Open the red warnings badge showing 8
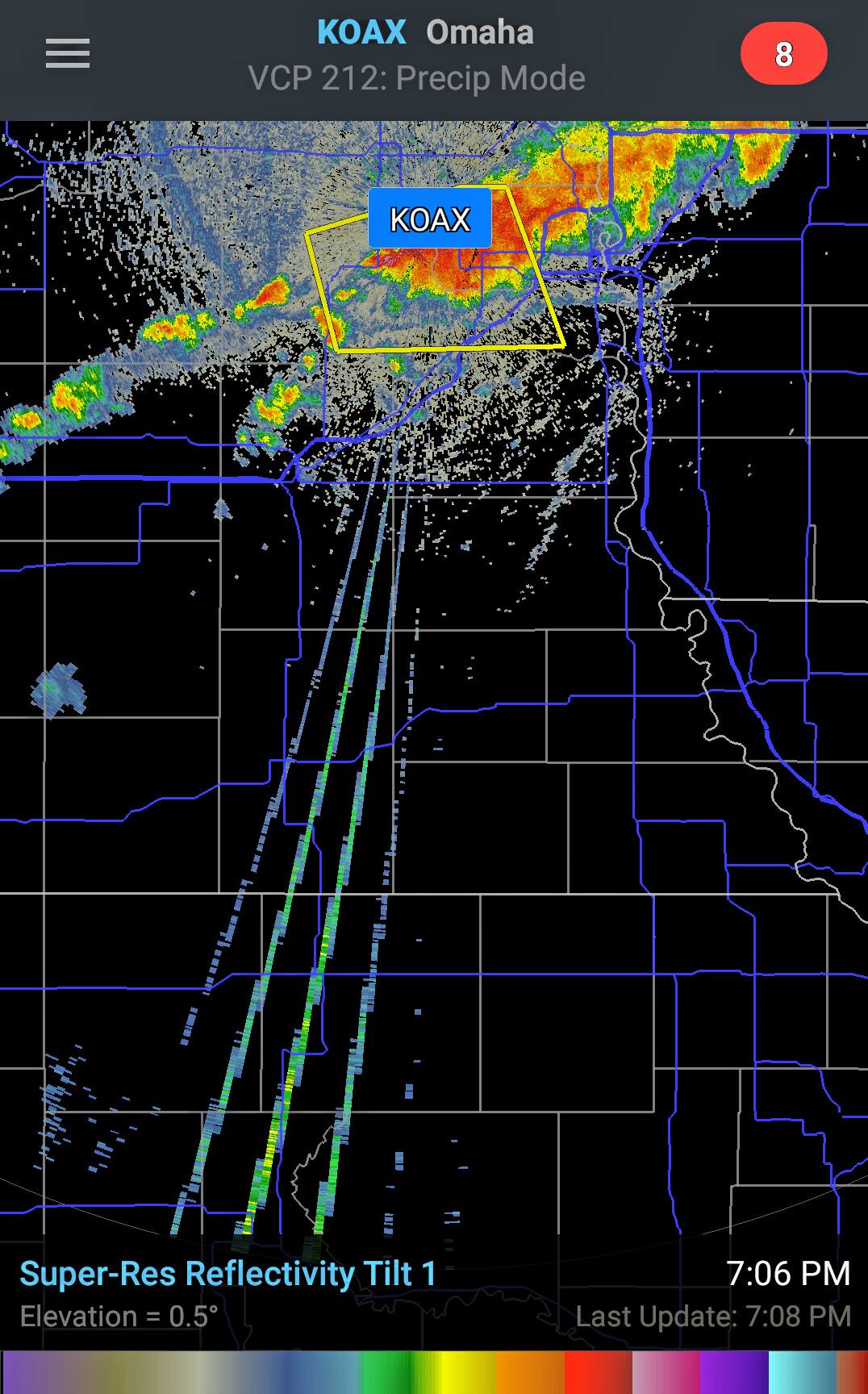868x1394 pixels. (x=783, y=54)
